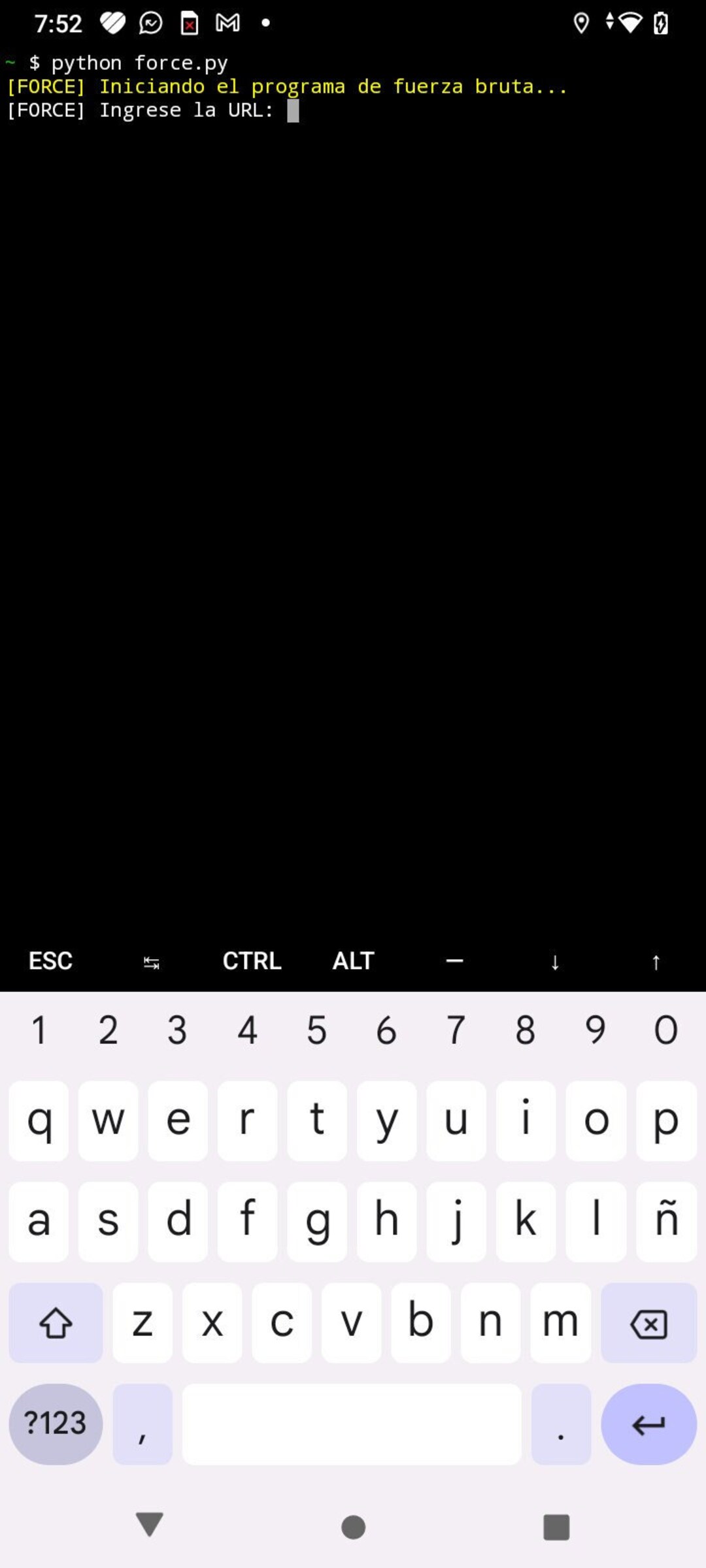Activate the CTRL modifier key
This screenshot has height=1568, width=706.
click(252, 961)
